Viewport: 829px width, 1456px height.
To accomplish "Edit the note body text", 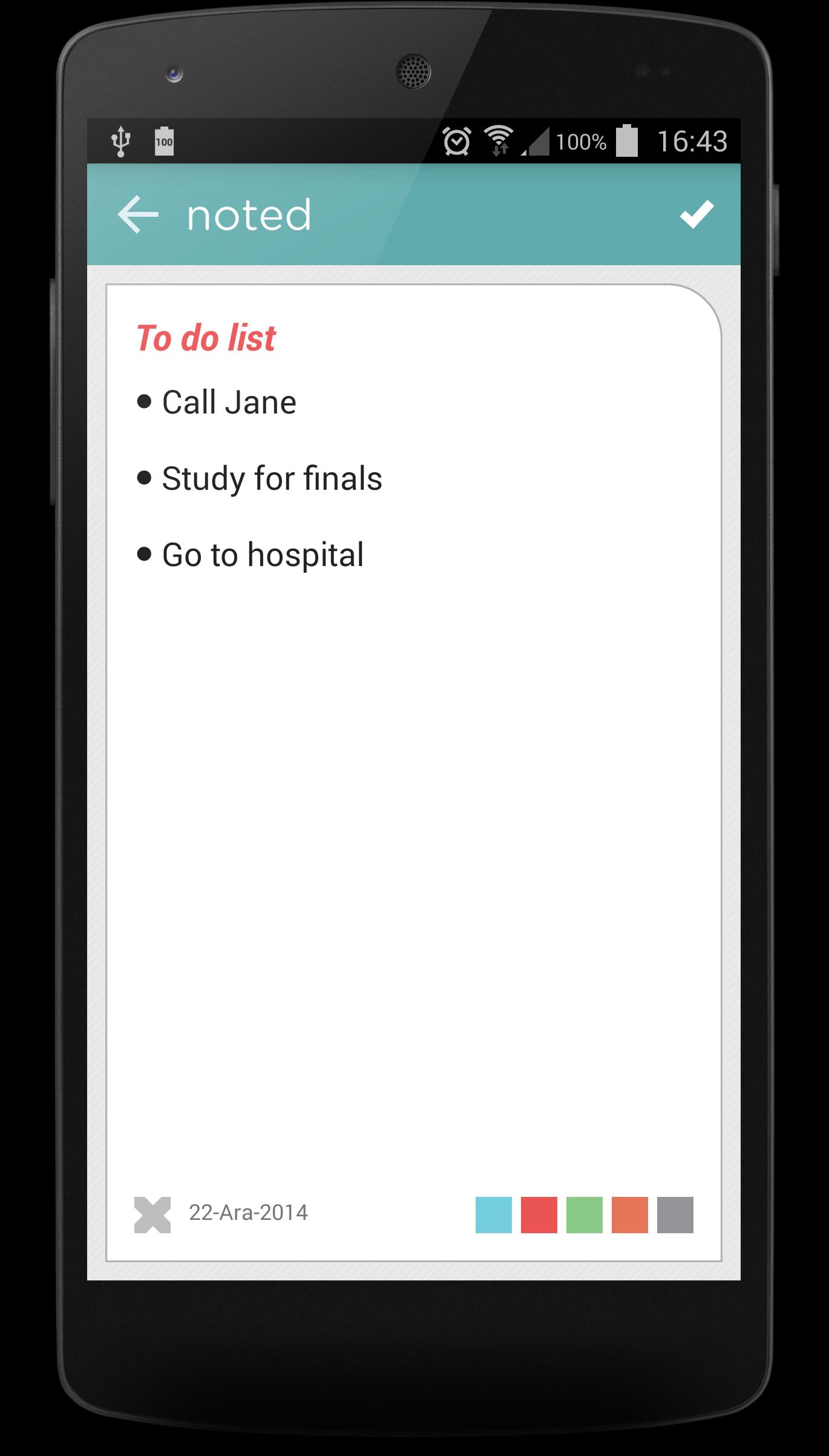I will (272, 478).
